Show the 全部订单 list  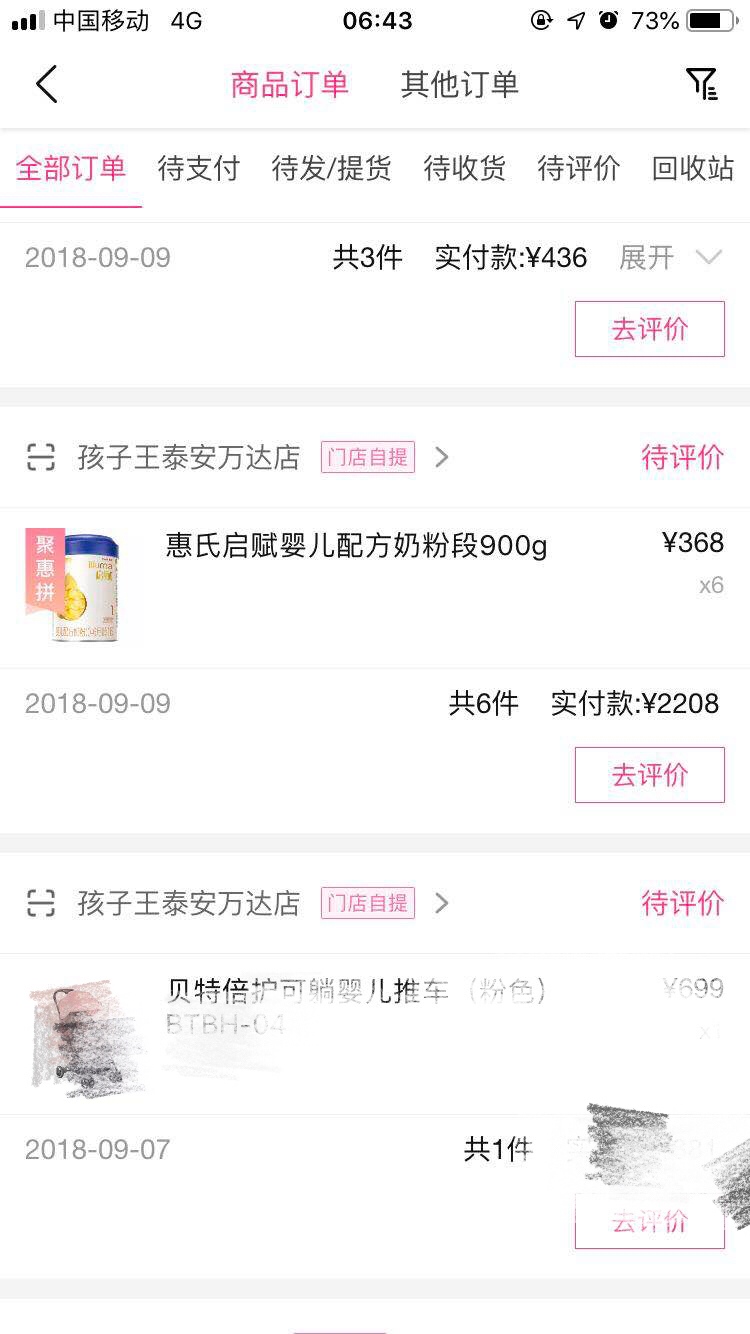pos(71,169)
